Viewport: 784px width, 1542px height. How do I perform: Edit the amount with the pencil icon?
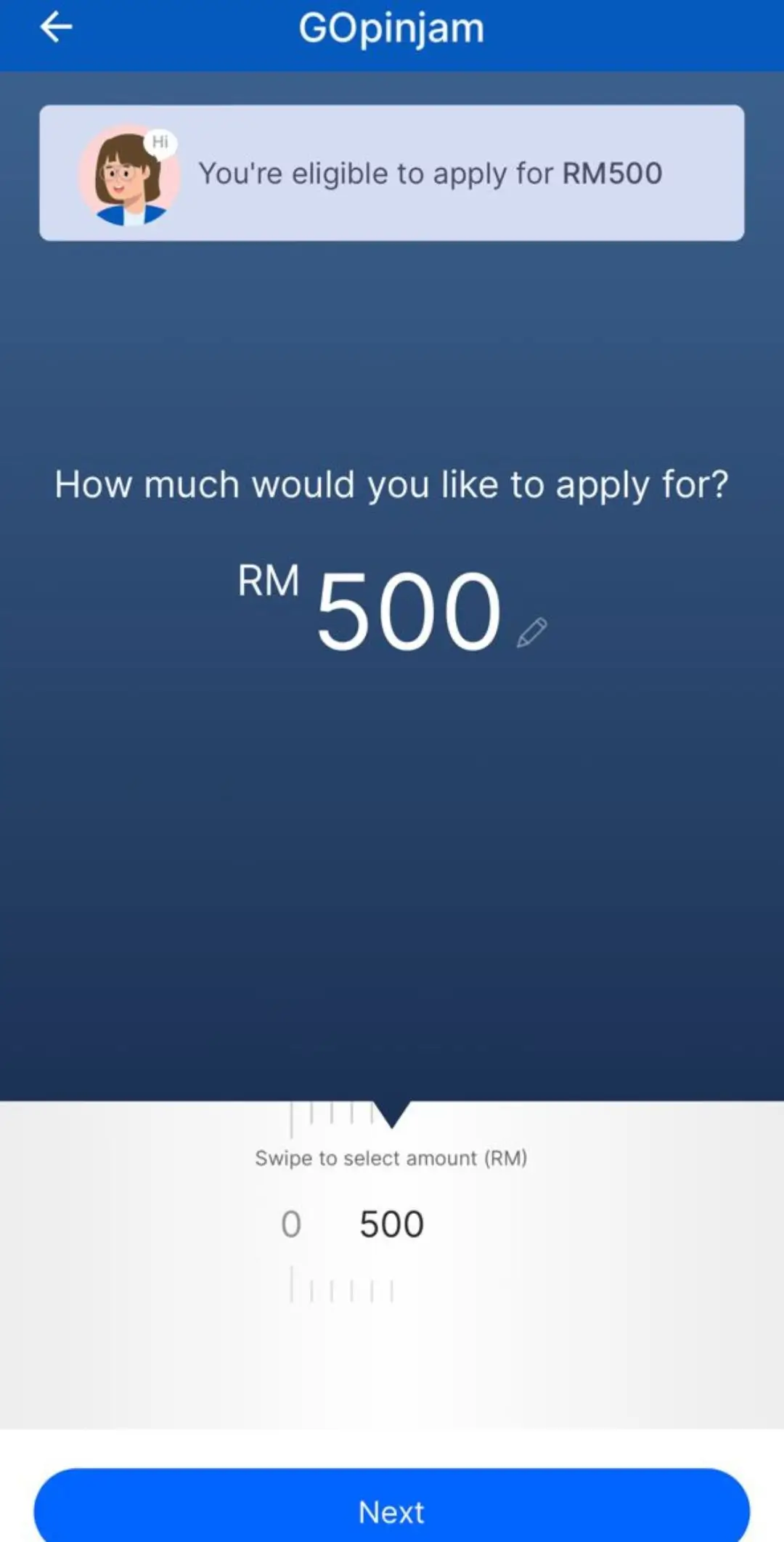tap(532, 632)
